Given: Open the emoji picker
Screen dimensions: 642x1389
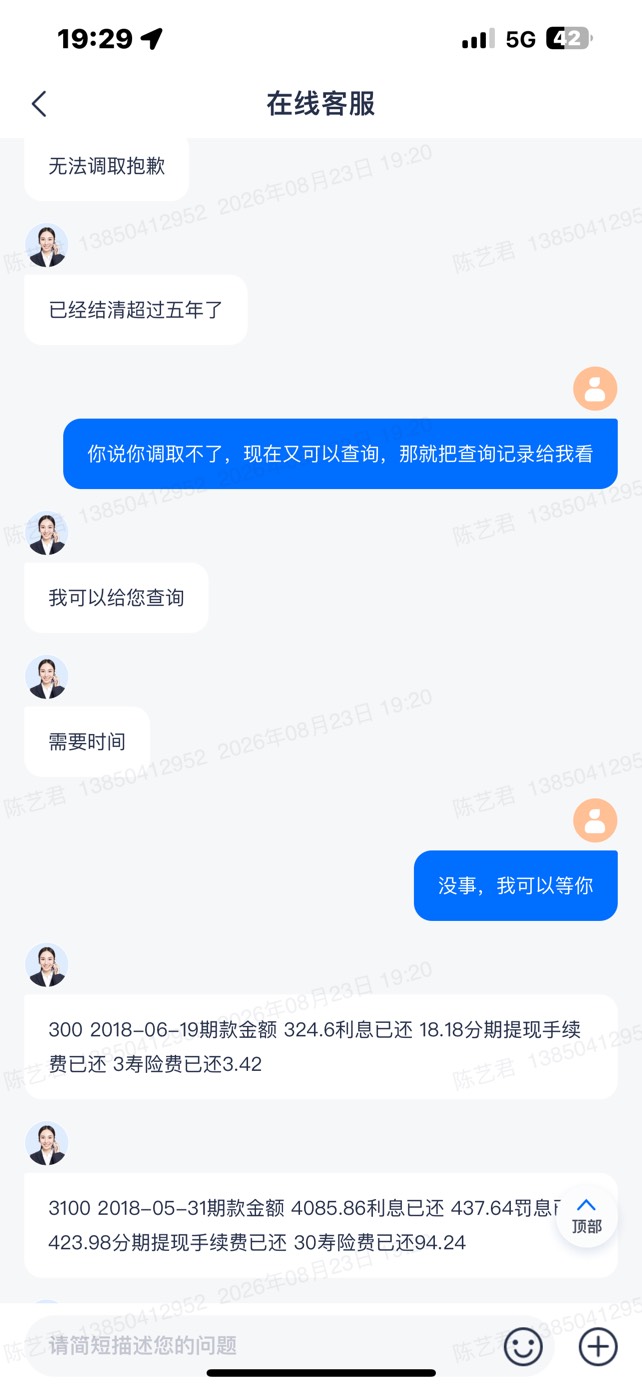Looking at the screenshot, I should tap(523, 1347).
